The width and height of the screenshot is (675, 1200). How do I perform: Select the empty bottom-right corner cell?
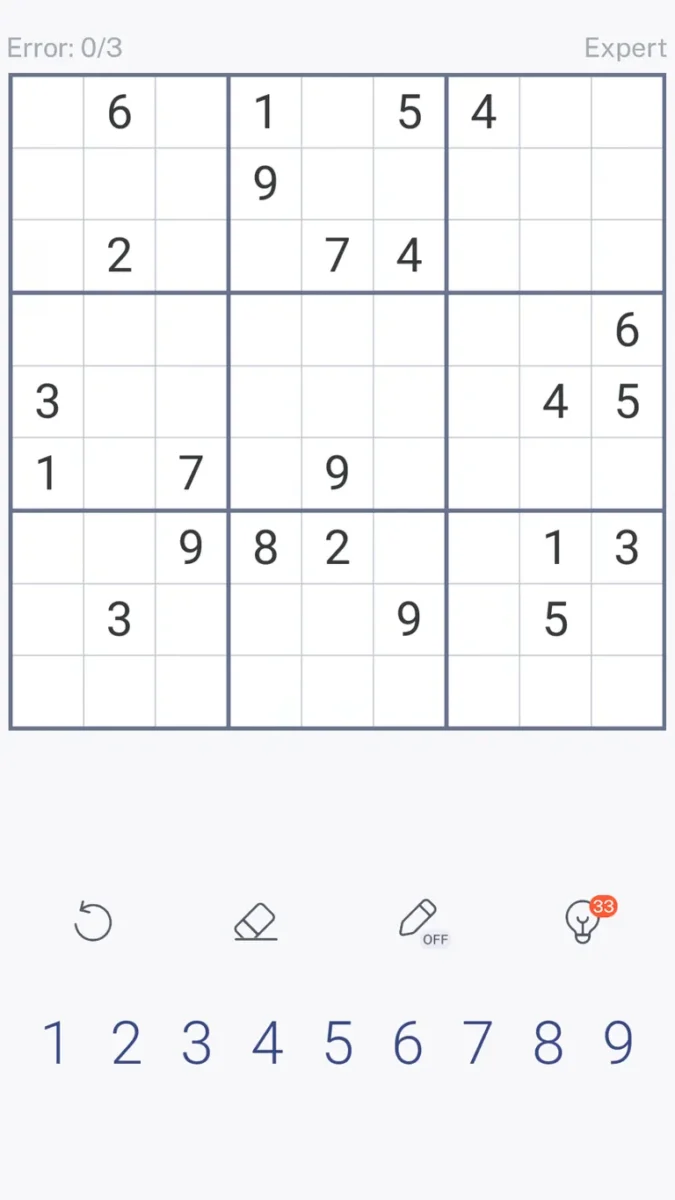click(627, 692)
